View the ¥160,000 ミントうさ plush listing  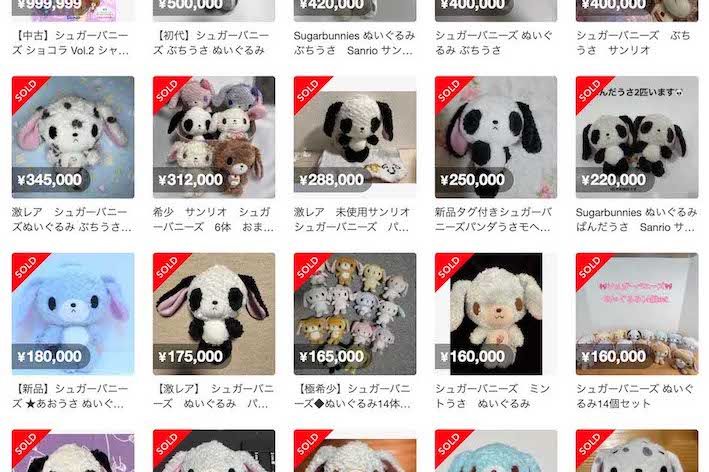pos(496,313)
